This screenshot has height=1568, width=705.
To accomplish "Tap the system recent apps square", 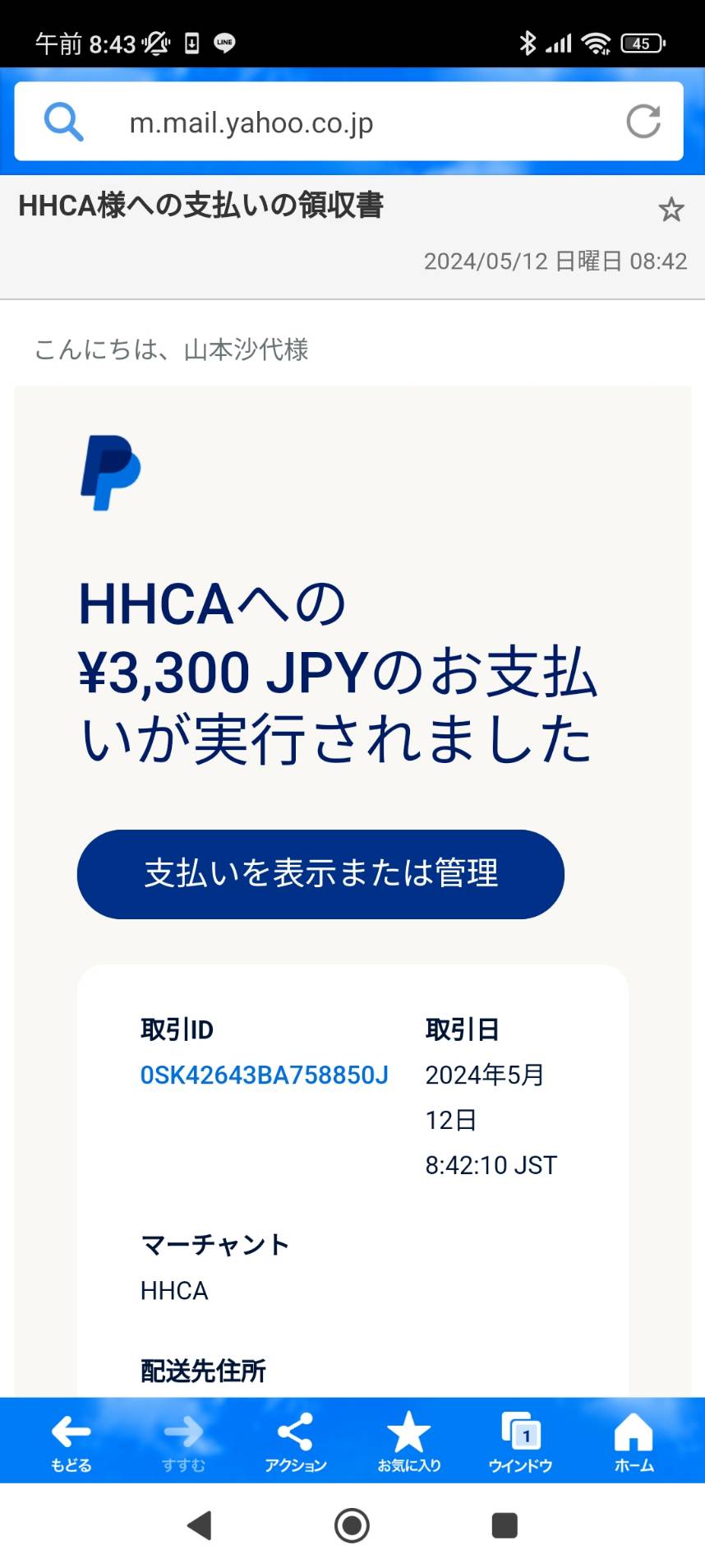I will click(x=505, y=1525).
